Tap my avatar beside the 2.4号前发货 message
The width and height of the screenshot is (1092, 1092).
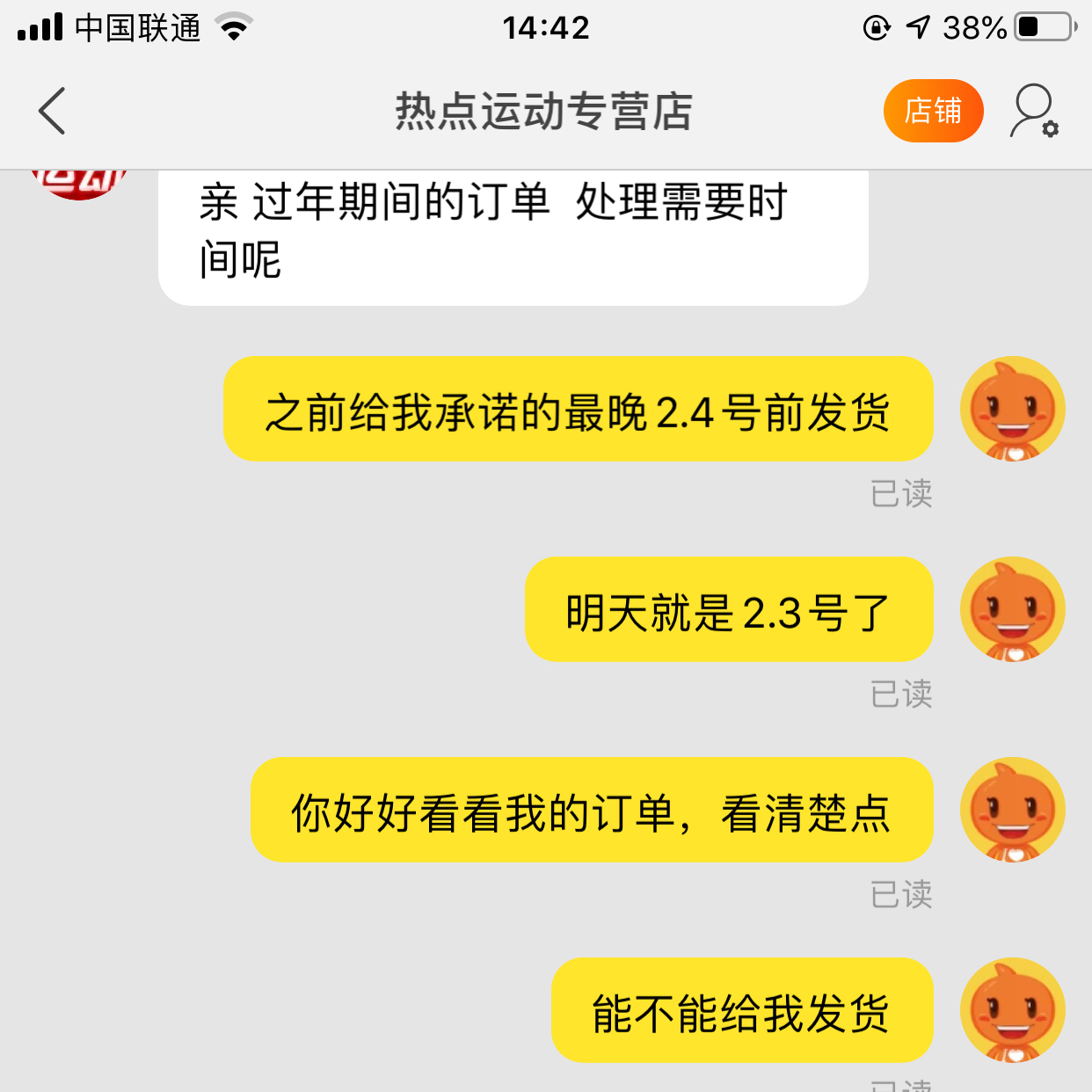click(1012, 409)
